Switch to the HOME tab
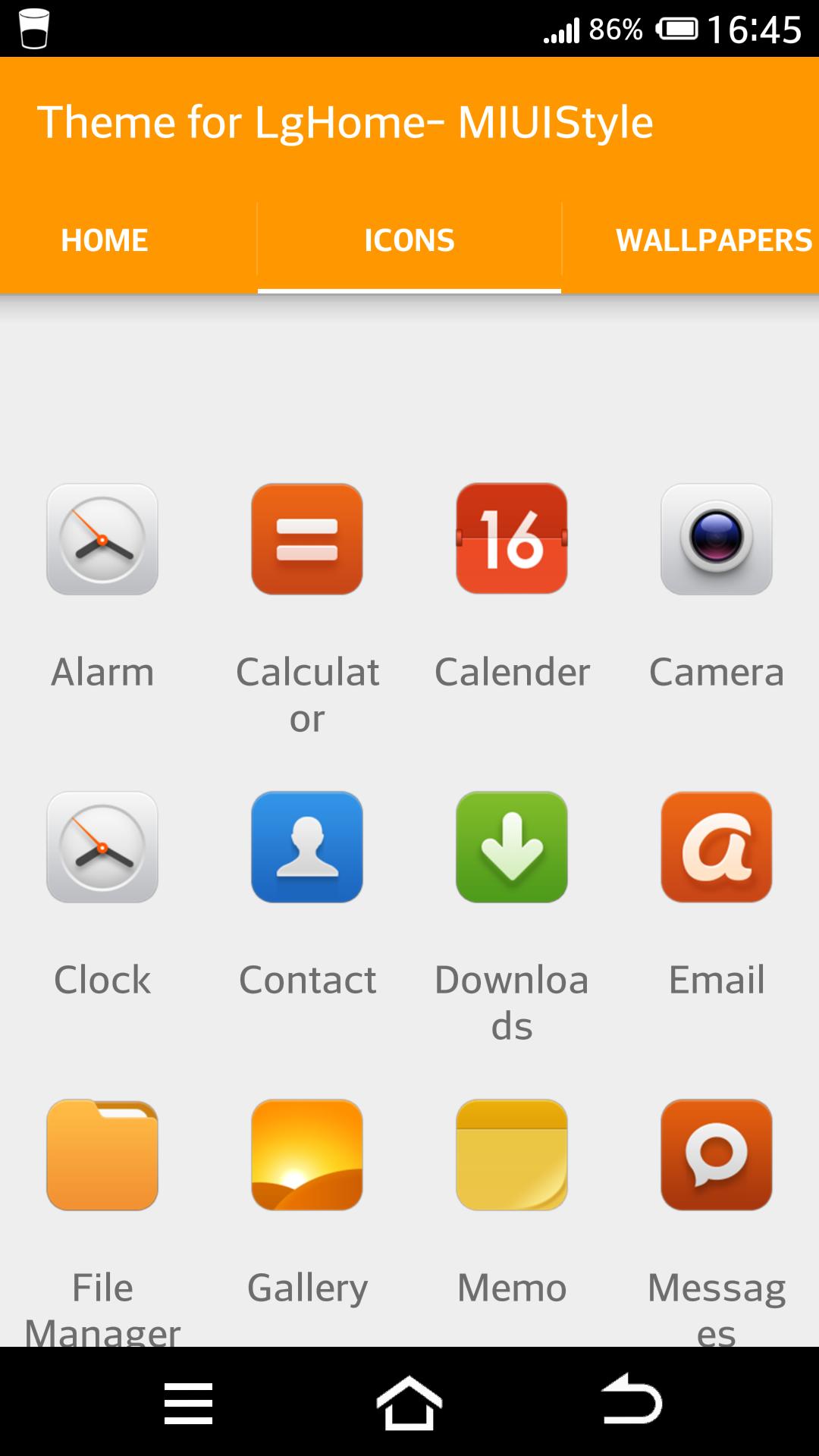 [x=105, y=240]
